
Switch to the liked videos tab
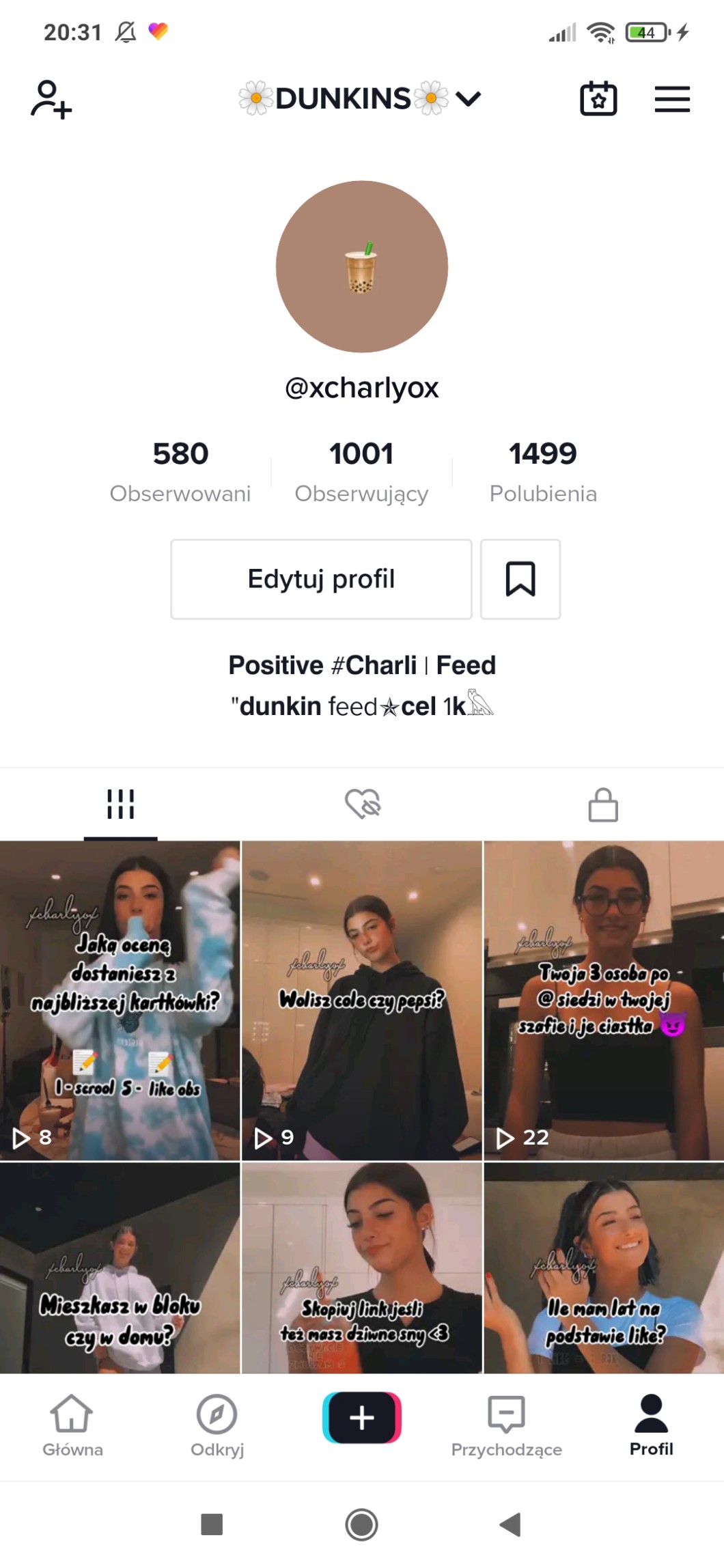(x=362, y=804)
